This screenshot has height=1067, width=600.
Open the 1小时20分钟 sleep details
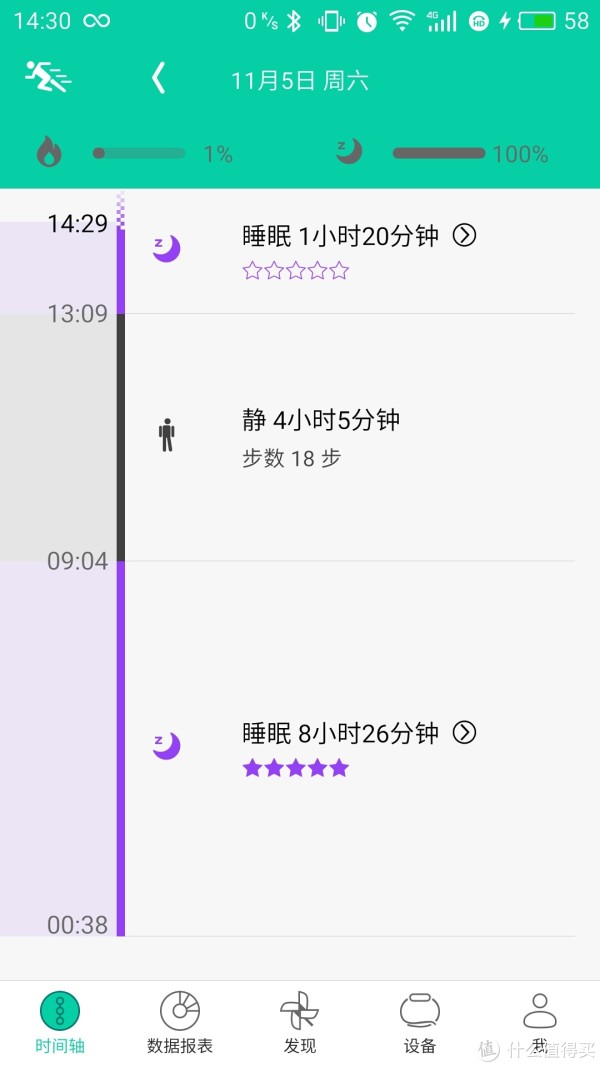[465, 235]
